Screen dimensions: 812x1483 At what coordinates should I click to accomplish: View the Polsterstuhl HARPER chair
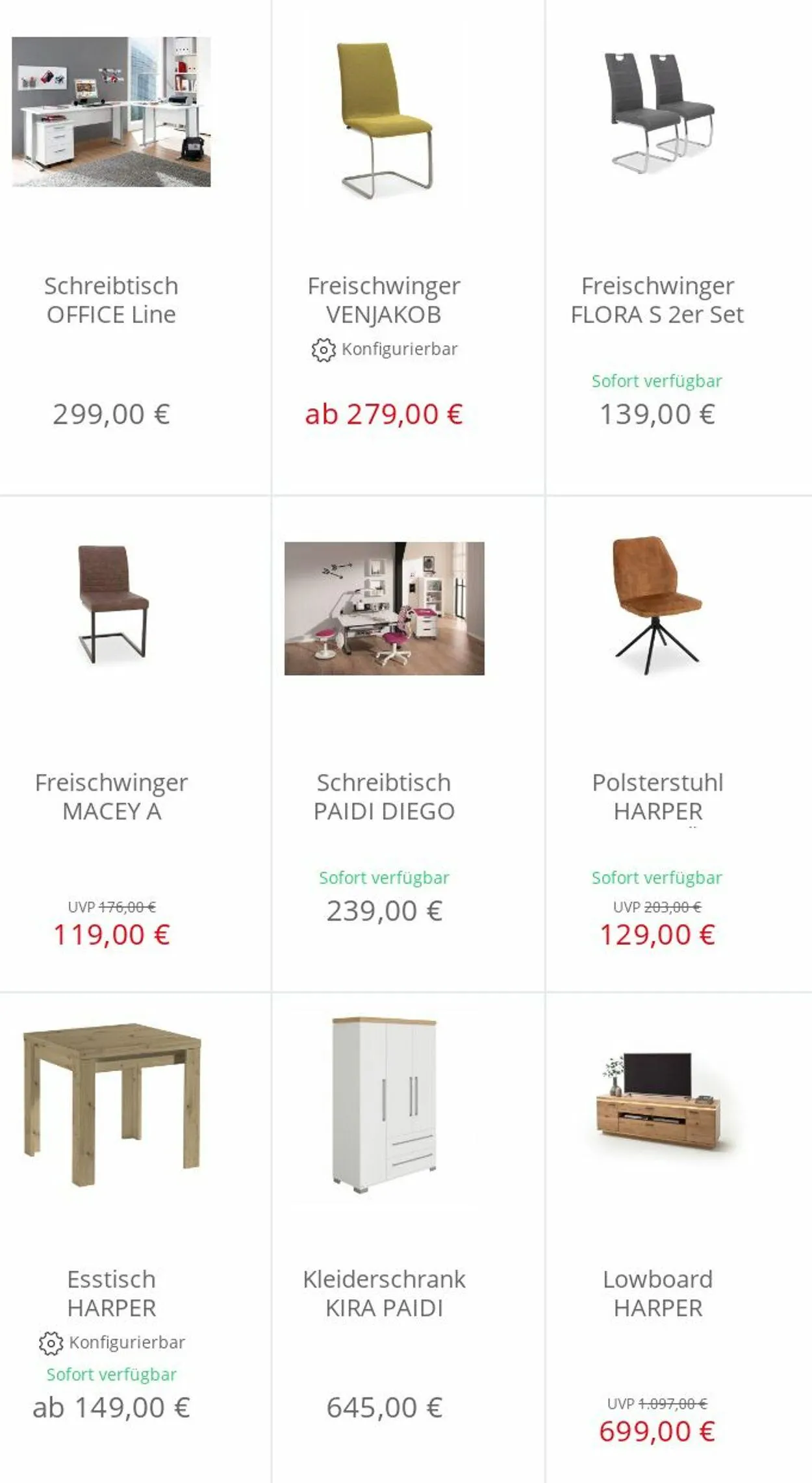(x=679, y=744)
